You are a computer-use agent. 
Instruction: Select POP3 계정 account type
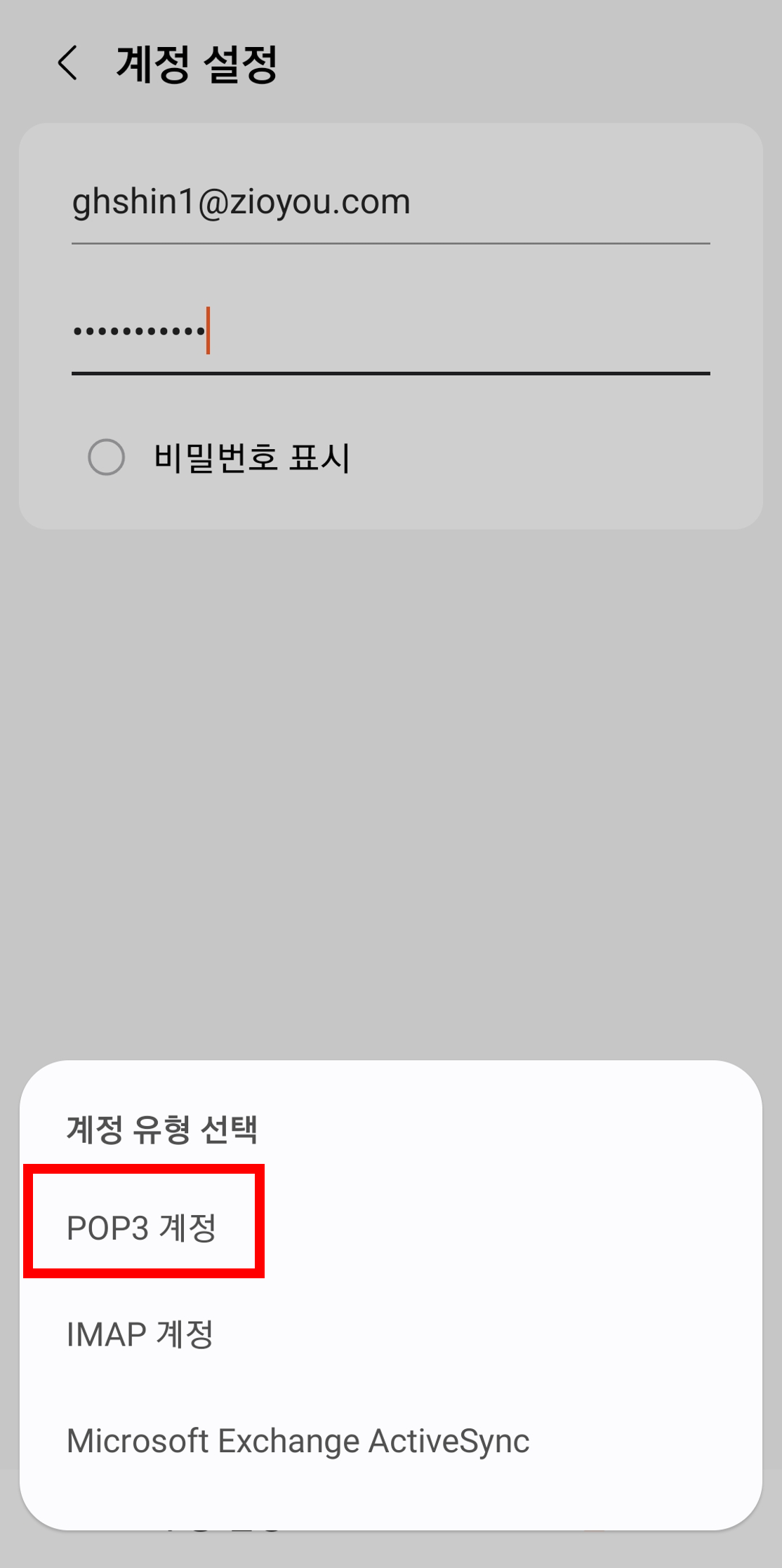(x=390, y=1228)
